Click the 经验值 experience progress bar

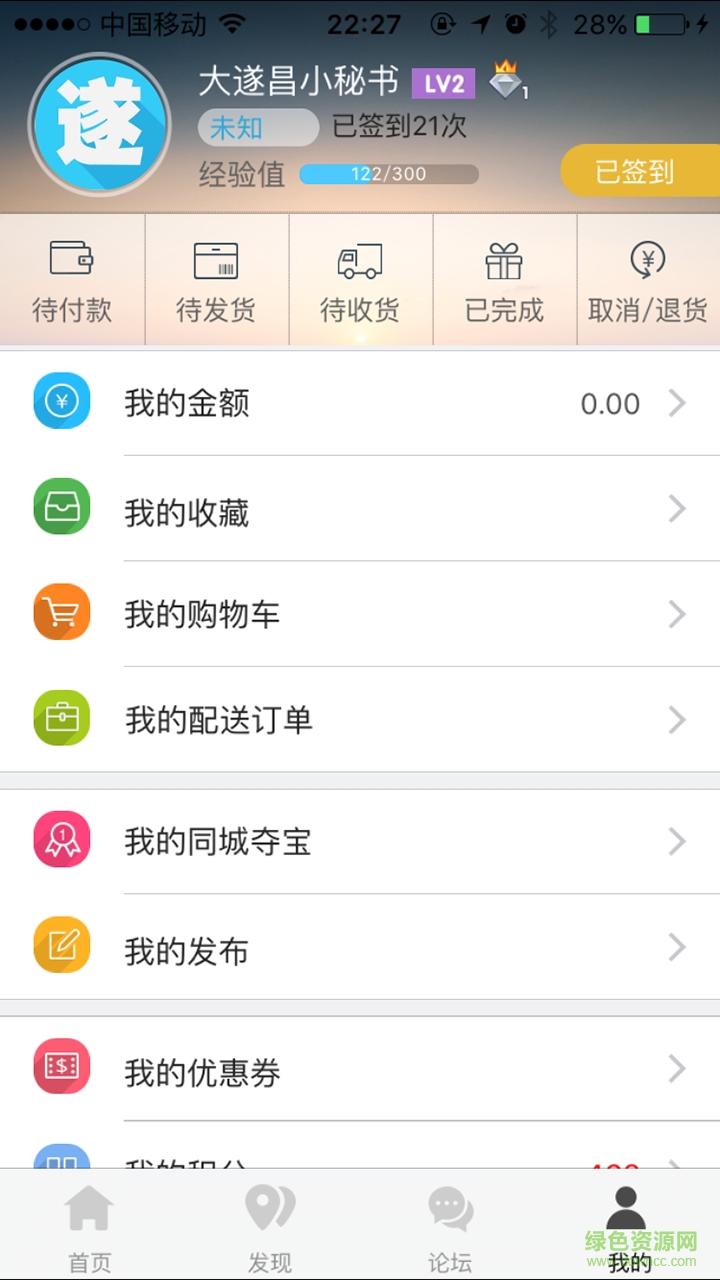[389, 174]
